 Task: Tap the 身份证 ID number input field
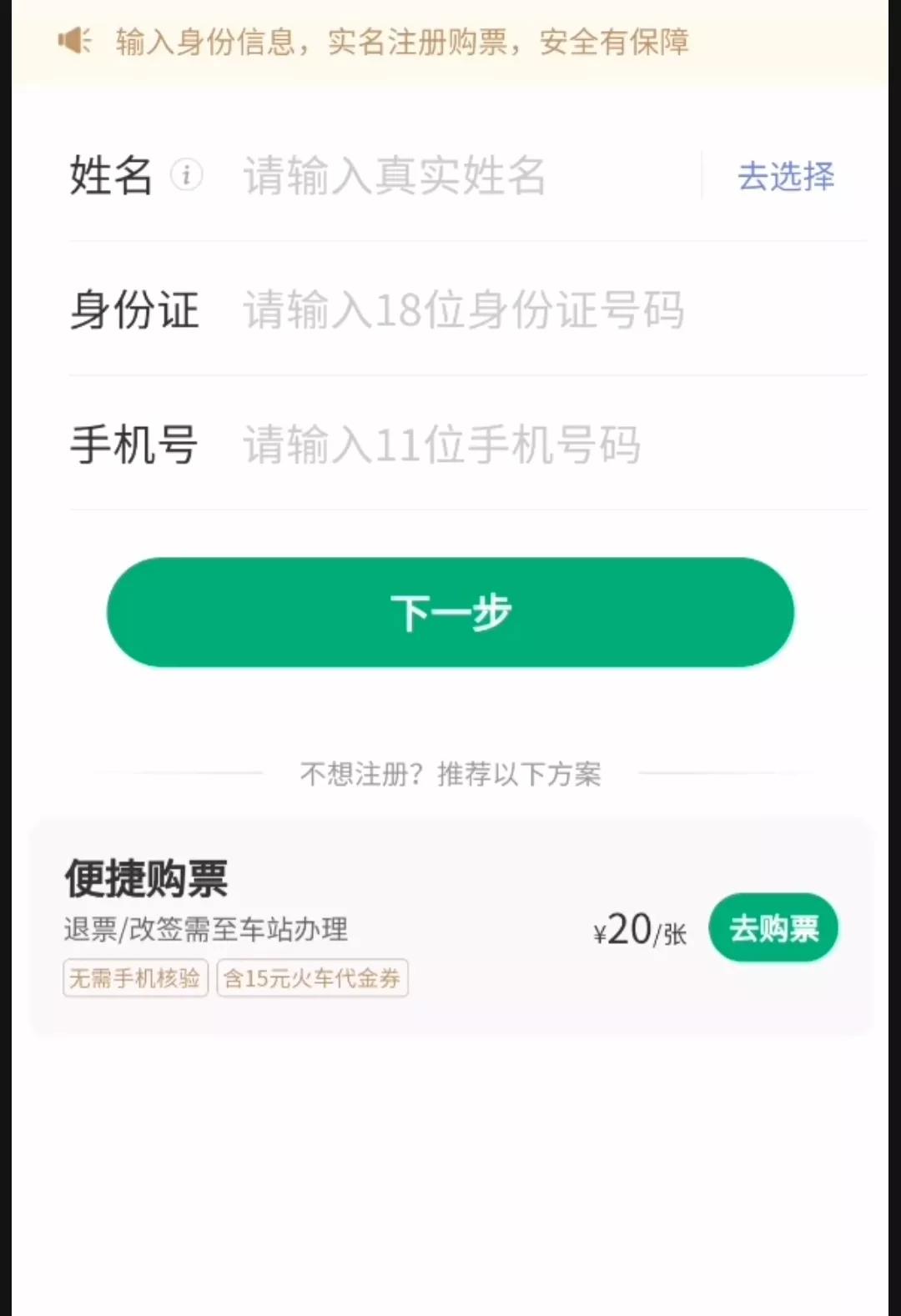click(x=463, y=311)
